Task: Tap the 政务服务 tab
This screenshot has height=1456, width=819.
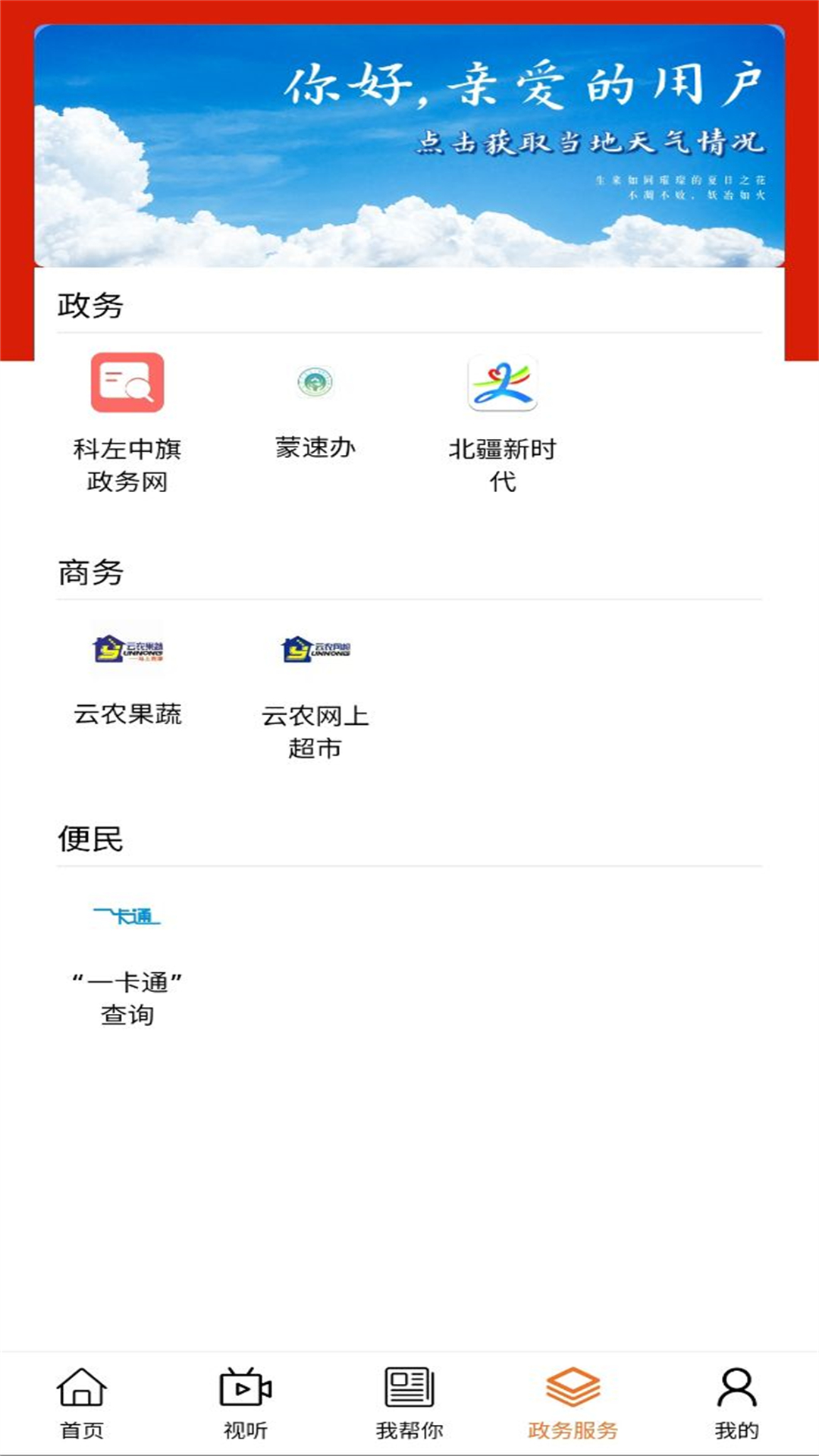Action: point(573,1403)
